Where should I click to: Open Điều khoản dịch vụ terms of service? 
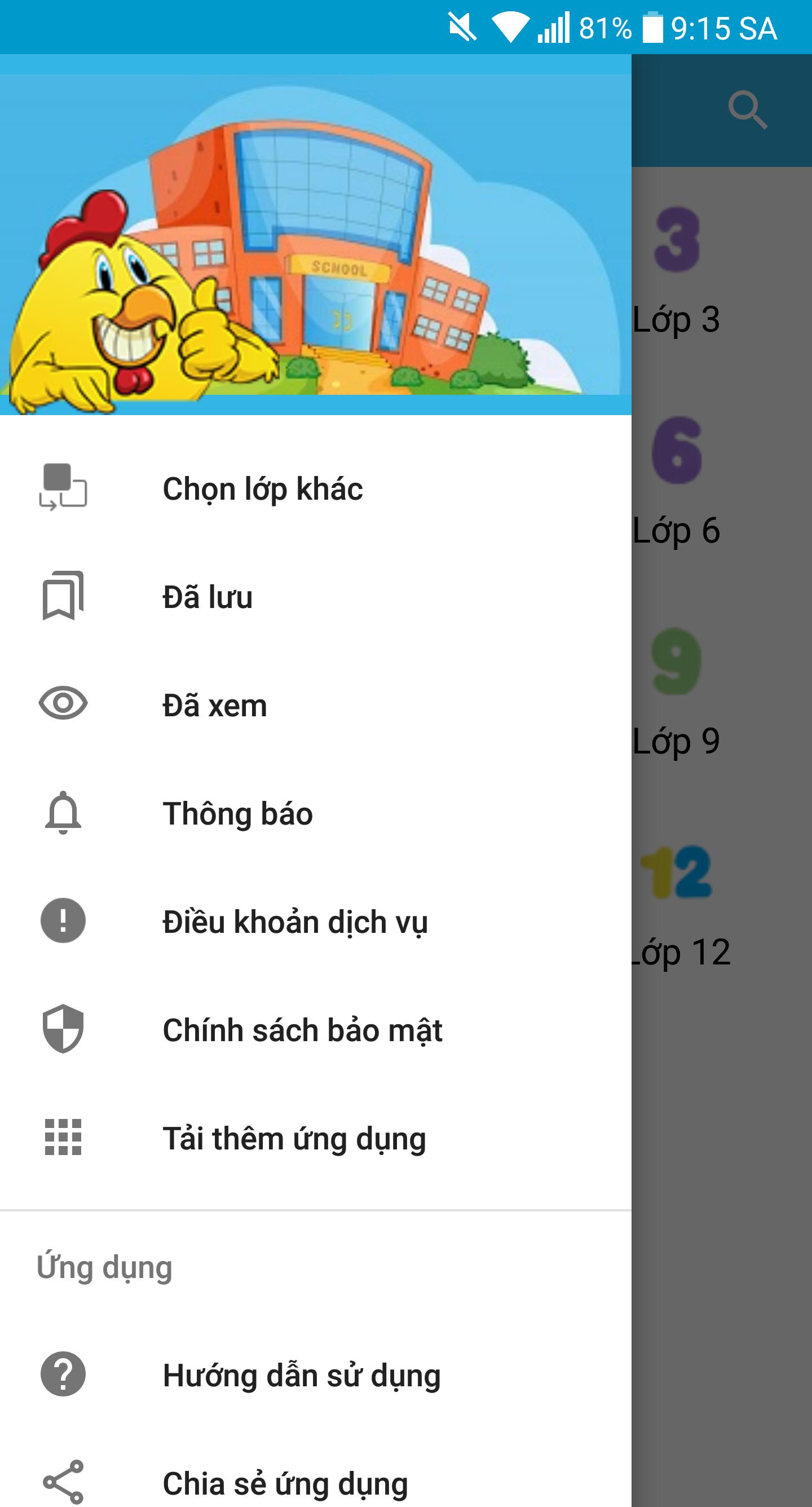[315, 922]
